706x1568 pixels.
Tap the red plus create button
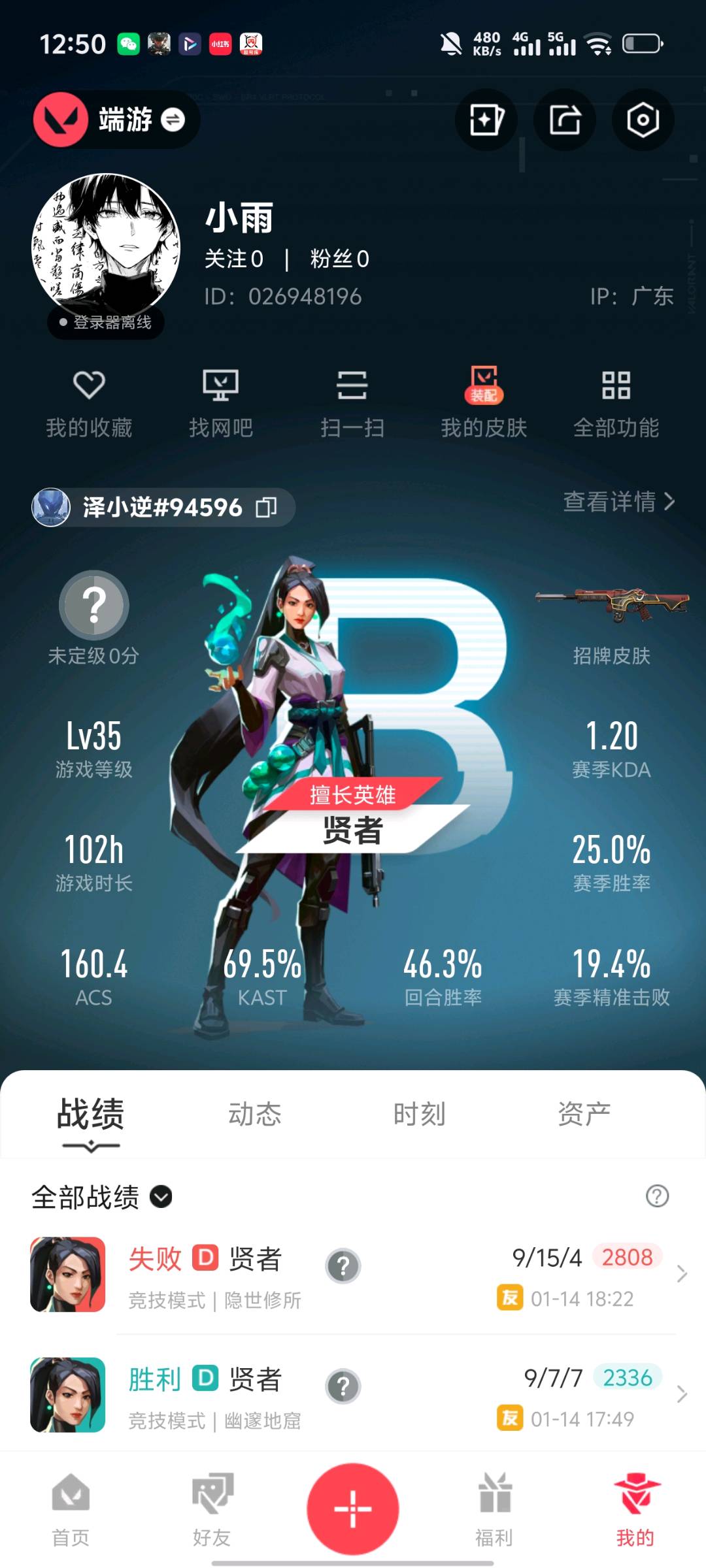pyautogui.click(x=353, y=1509)
